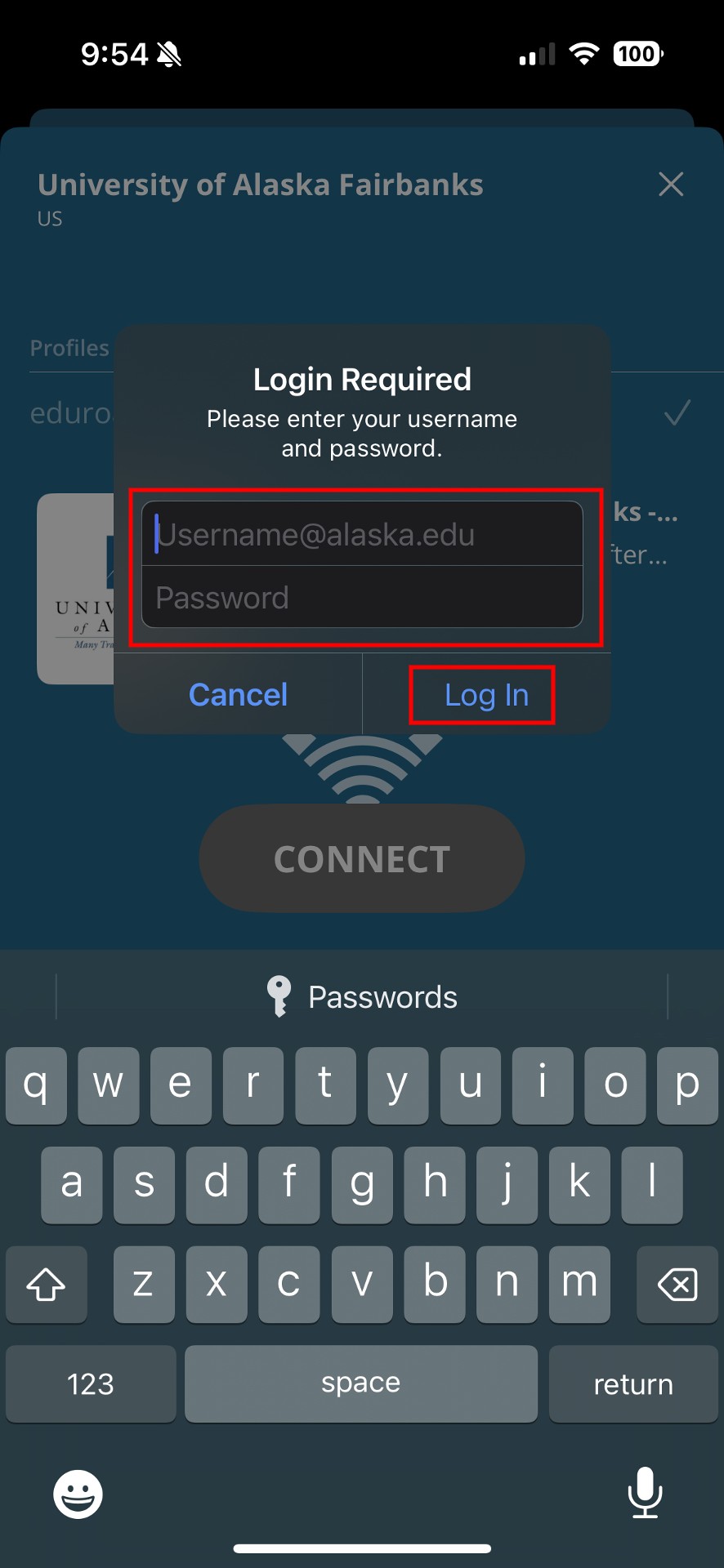Focus the Password field

tap(361, 598)
